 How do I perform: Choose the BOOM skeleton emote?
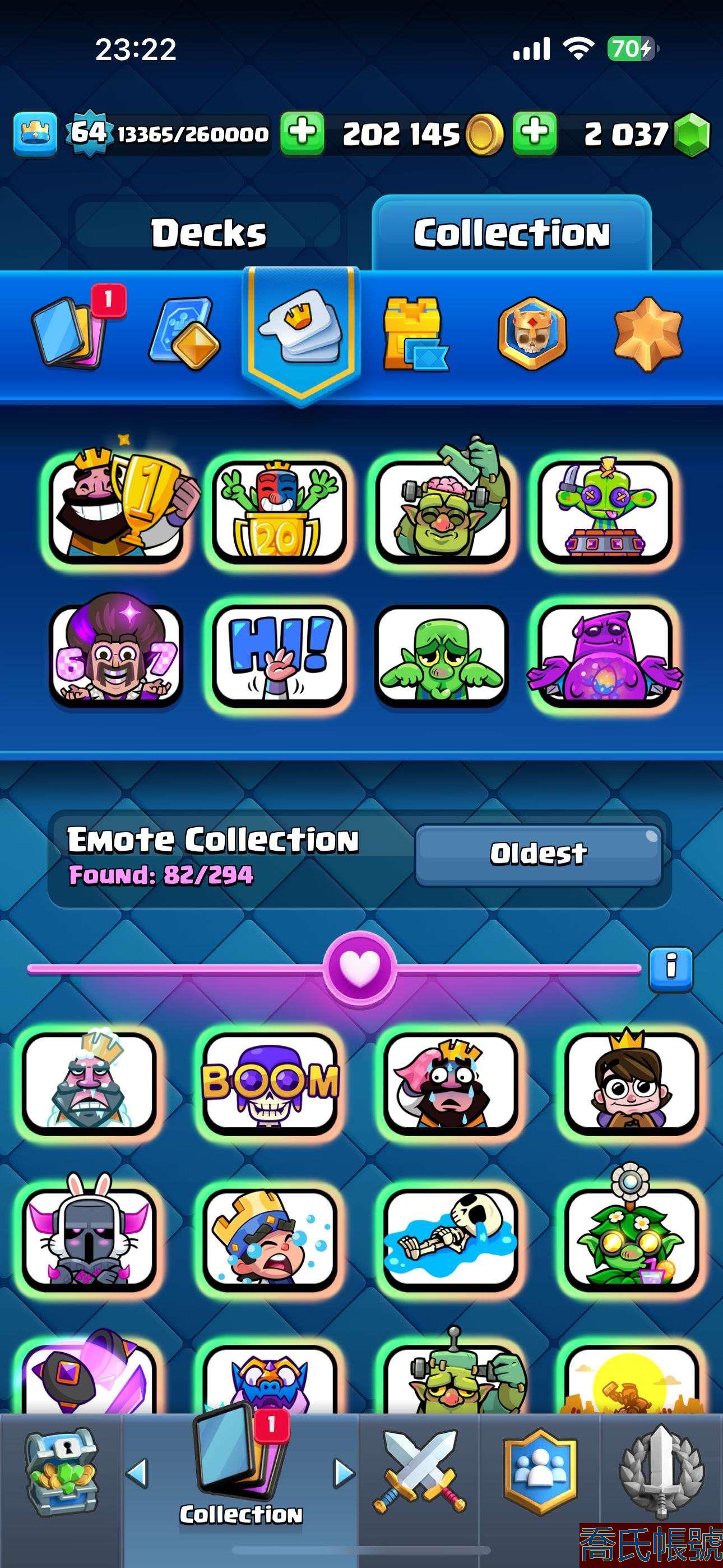tap(270, 1081)
